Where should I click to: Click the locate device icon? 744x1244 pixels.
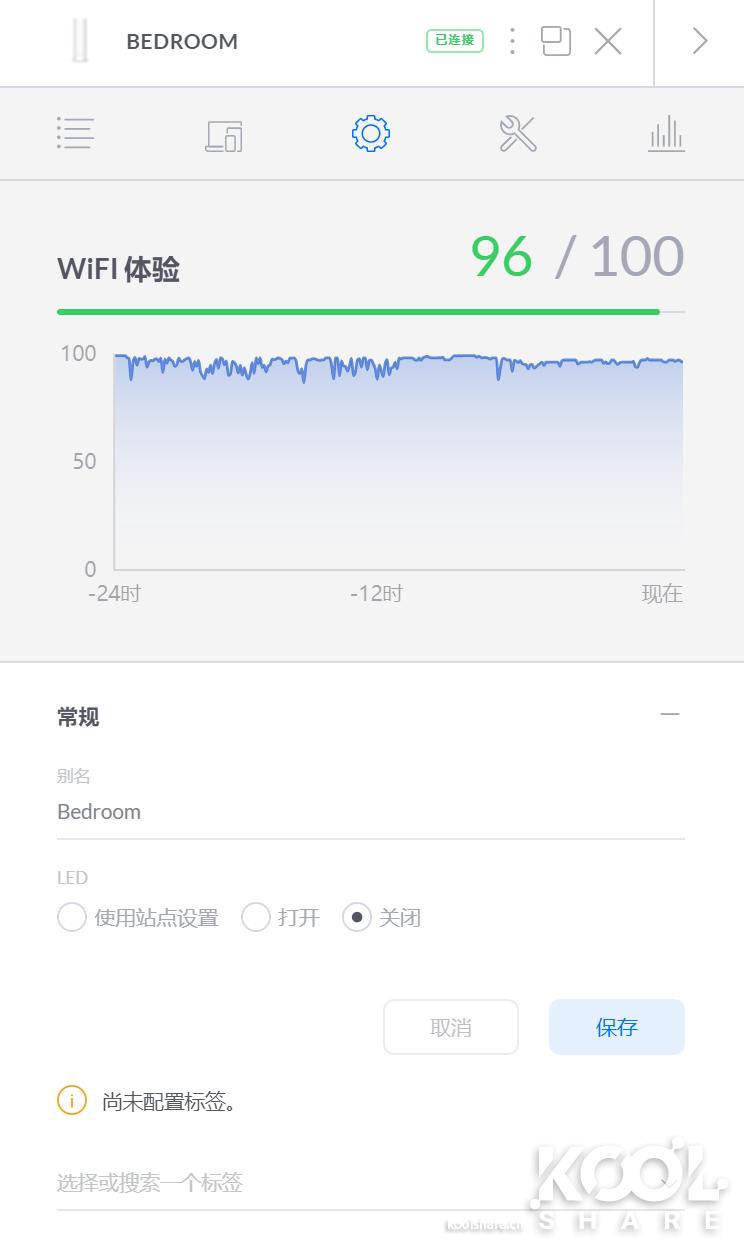[x=555, y=41]
